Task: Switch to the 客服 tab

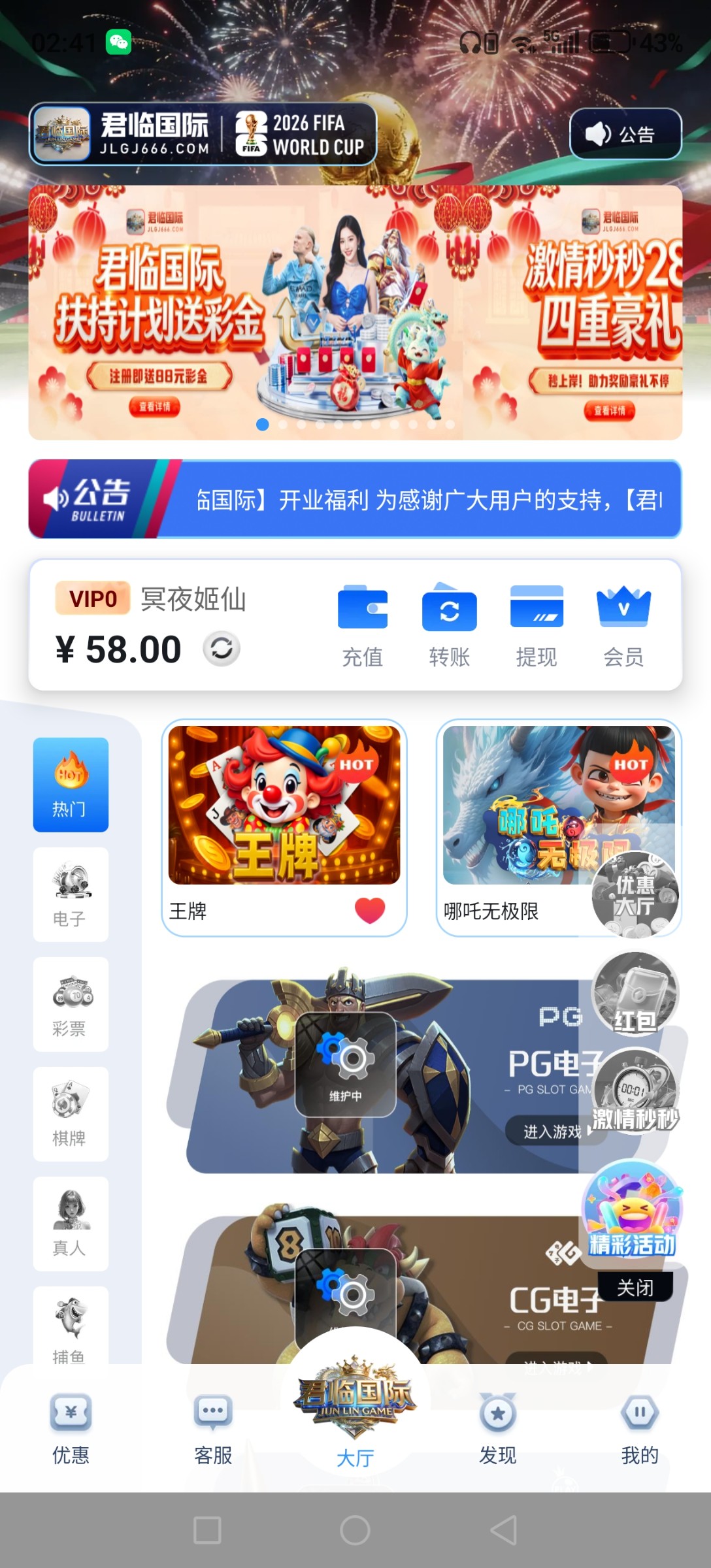Action: (213, 1428)
